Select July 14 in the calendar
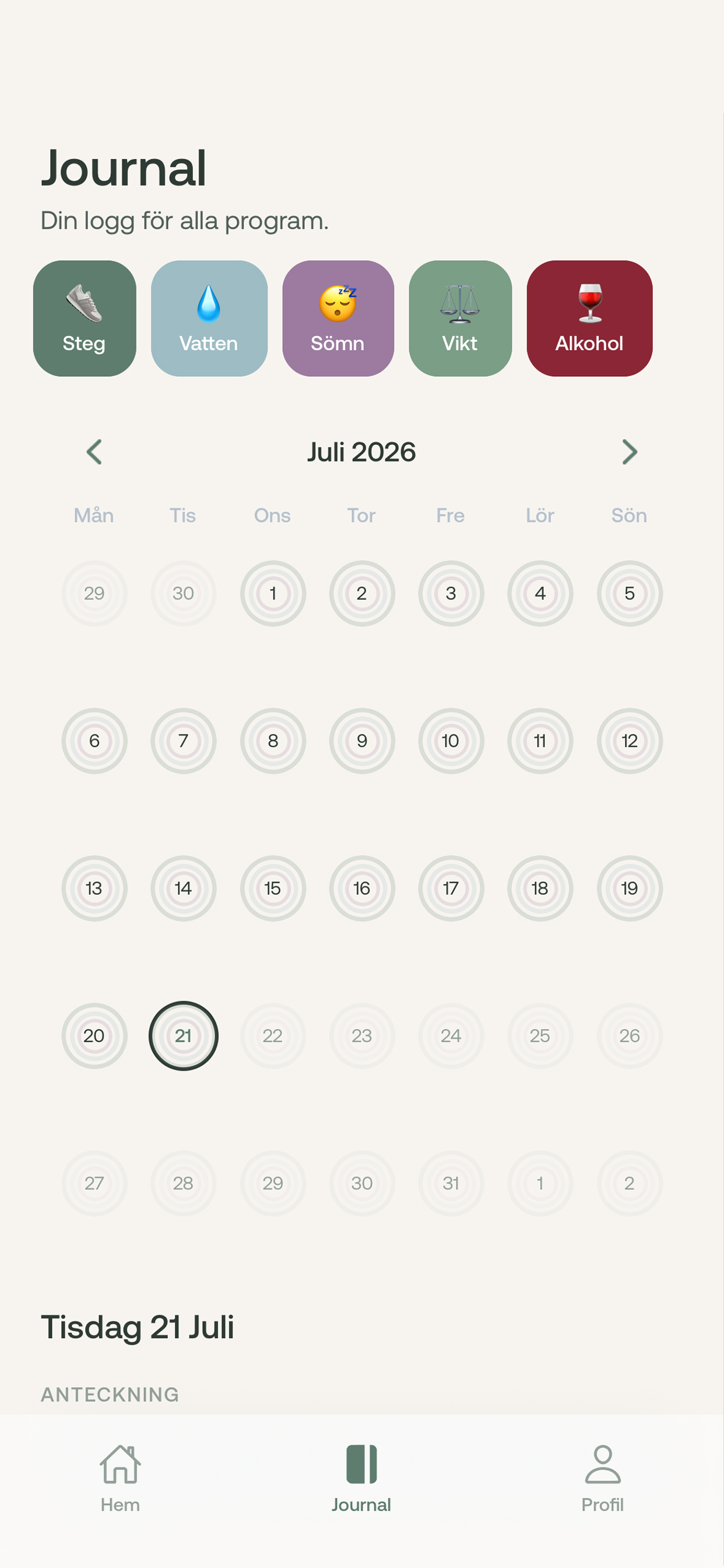The width and height of the screenshot is (724, 1568). click(183, 888)
